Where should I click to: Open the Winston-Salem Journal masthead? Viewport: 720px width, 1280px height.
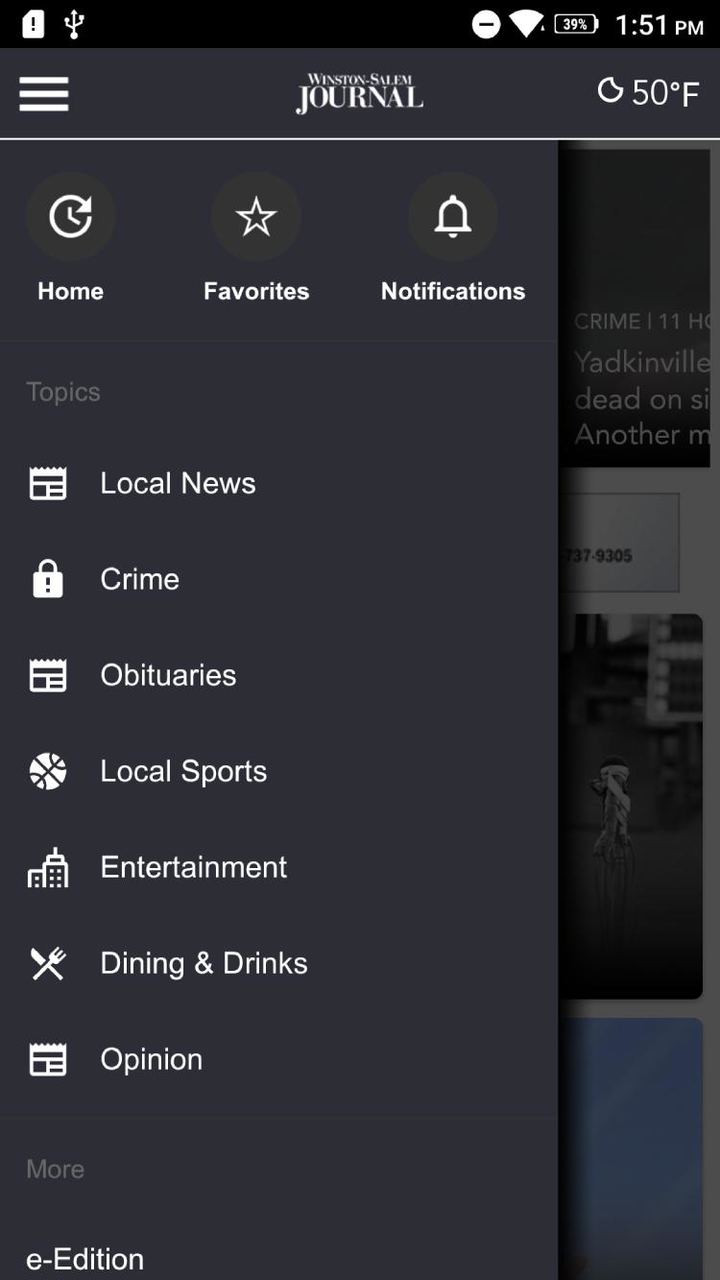coord(359,91)
